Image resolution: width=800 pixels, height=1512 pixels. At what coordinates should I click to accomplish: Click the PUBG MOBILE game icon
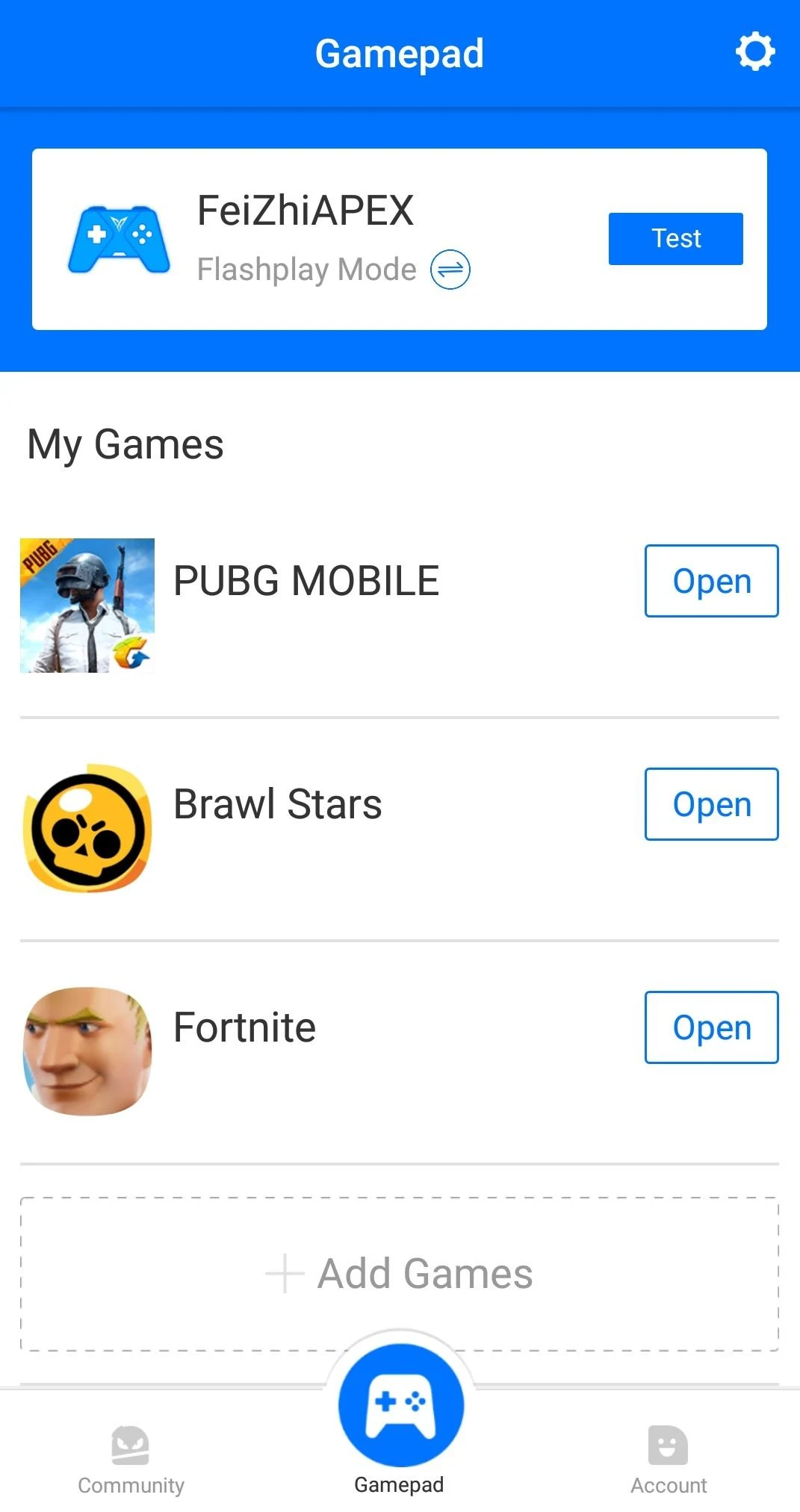(x=87, y=606)
